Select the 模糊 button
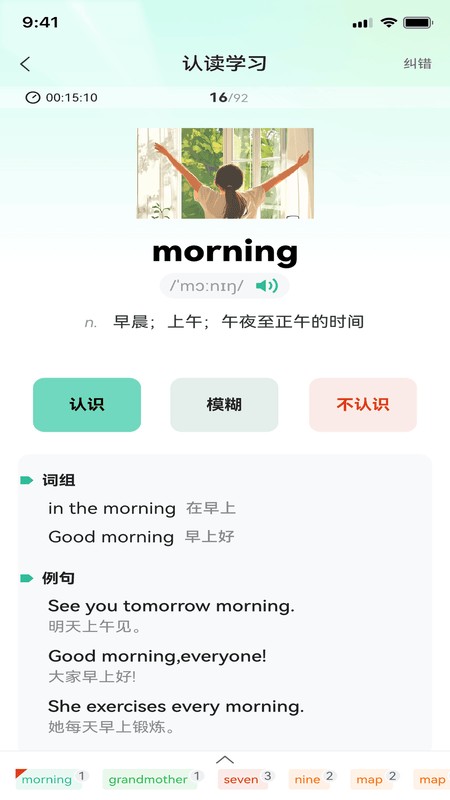 coord(224,405)
